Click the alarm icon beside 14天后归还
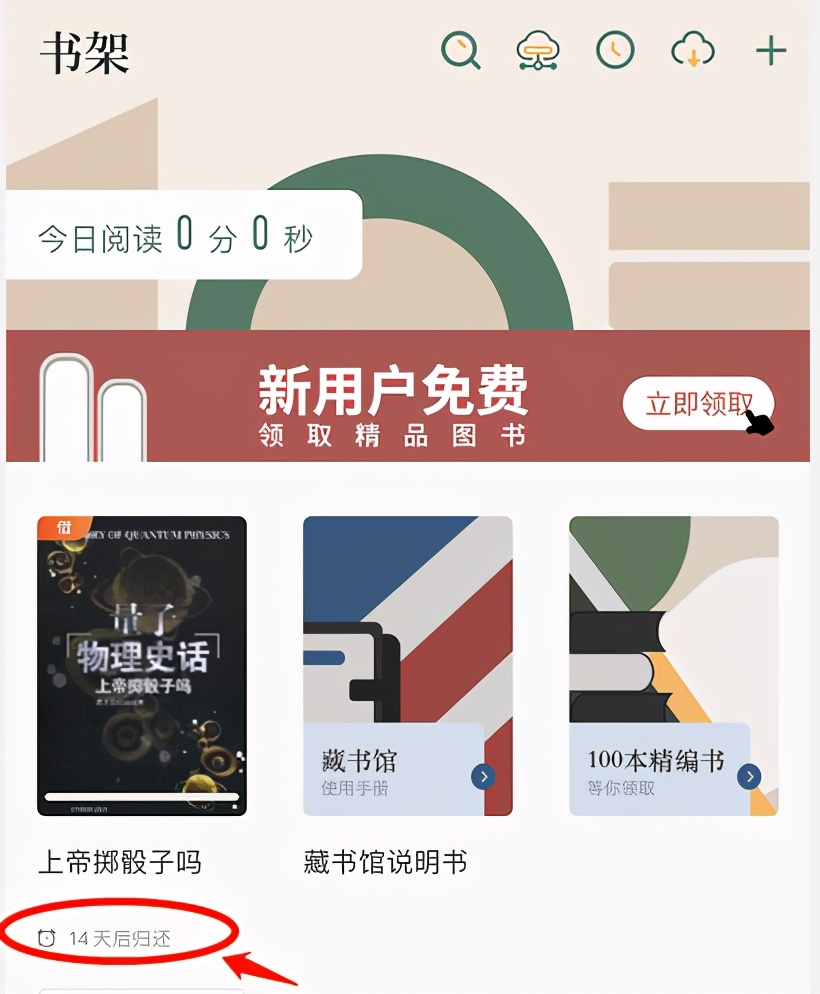 45,936
